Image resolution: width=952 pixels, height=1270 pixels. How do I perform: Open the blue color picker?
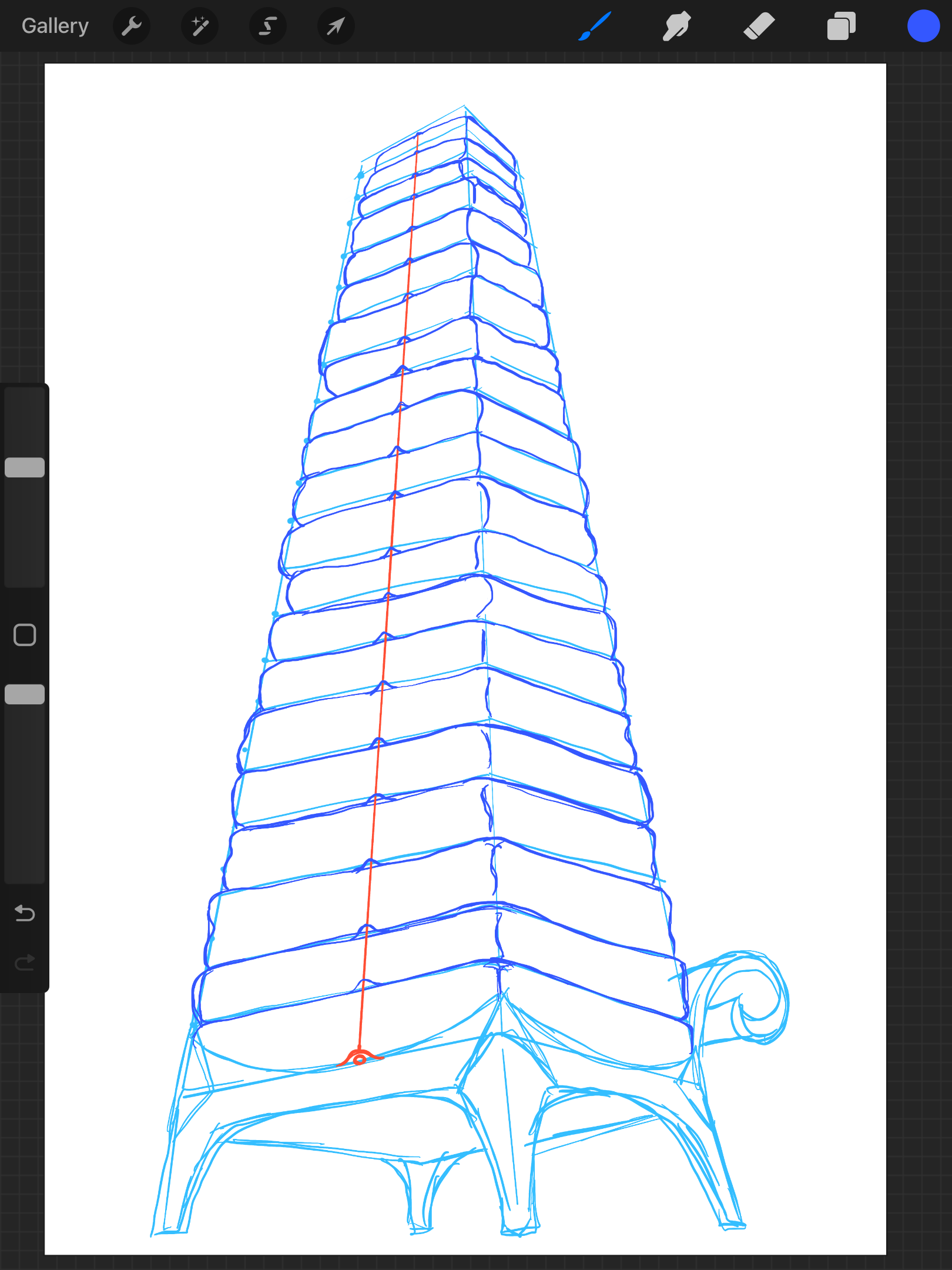tap(923, 26)
